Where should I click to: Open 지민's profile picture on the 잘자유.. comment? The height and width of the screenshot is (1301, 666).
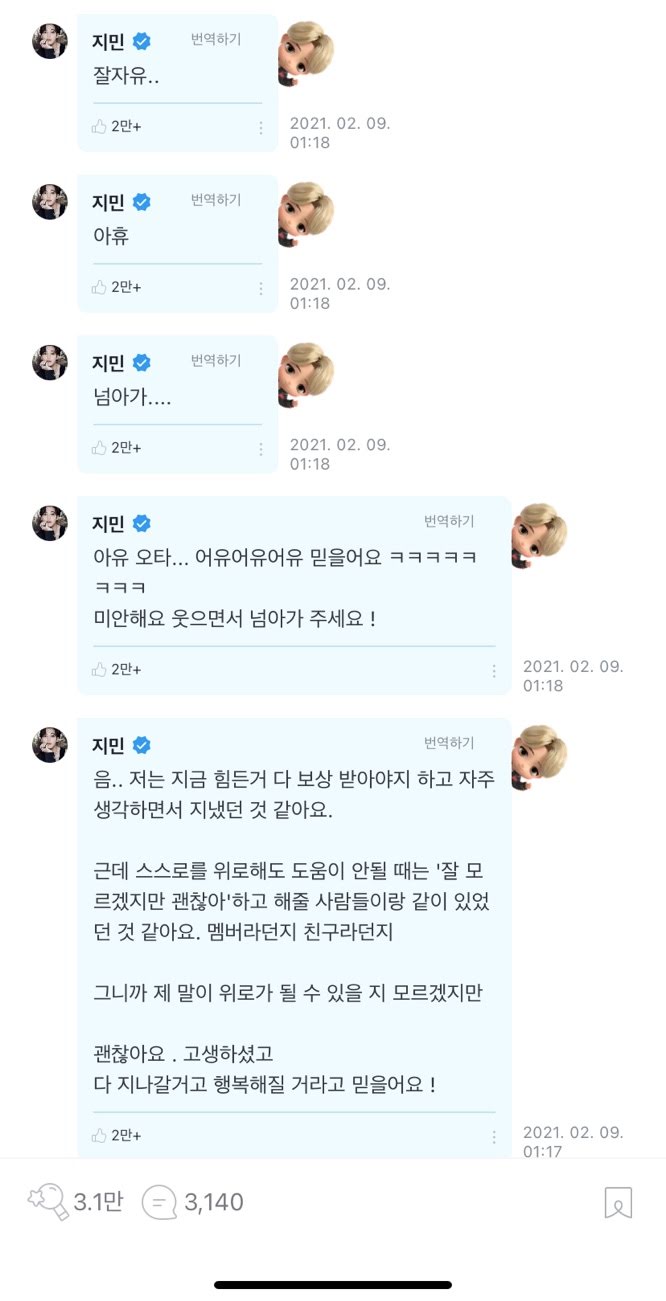[50, 41]
